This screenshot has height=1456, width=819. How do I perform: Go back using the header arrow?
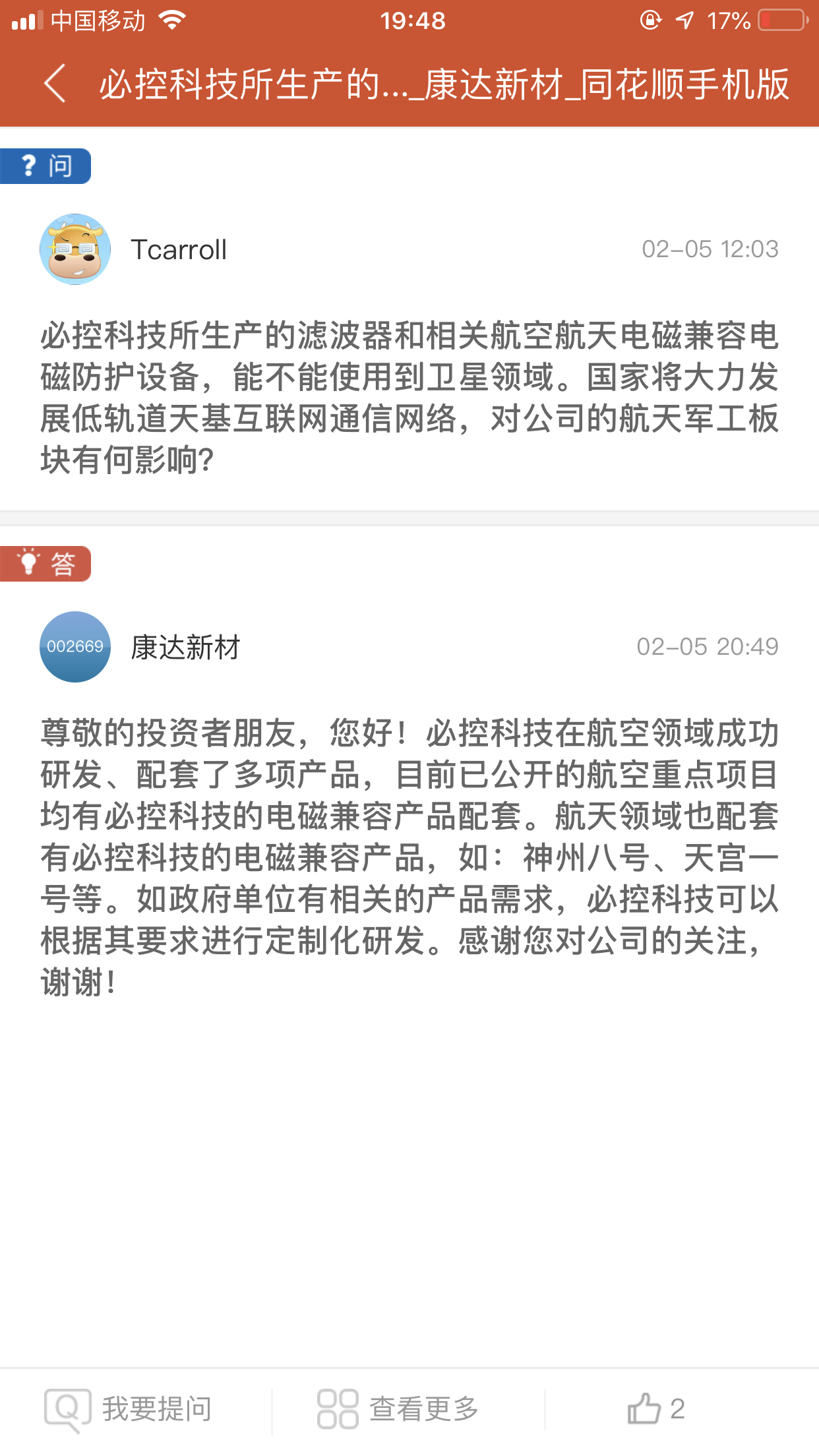pos(55,84)
